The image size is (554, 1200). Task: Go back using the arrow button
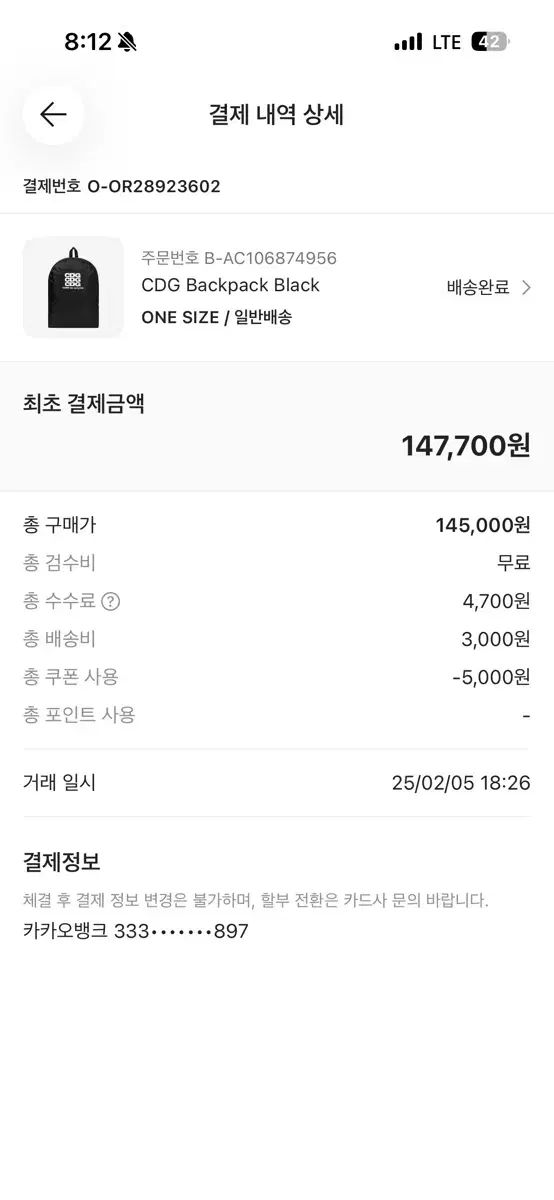53,114
